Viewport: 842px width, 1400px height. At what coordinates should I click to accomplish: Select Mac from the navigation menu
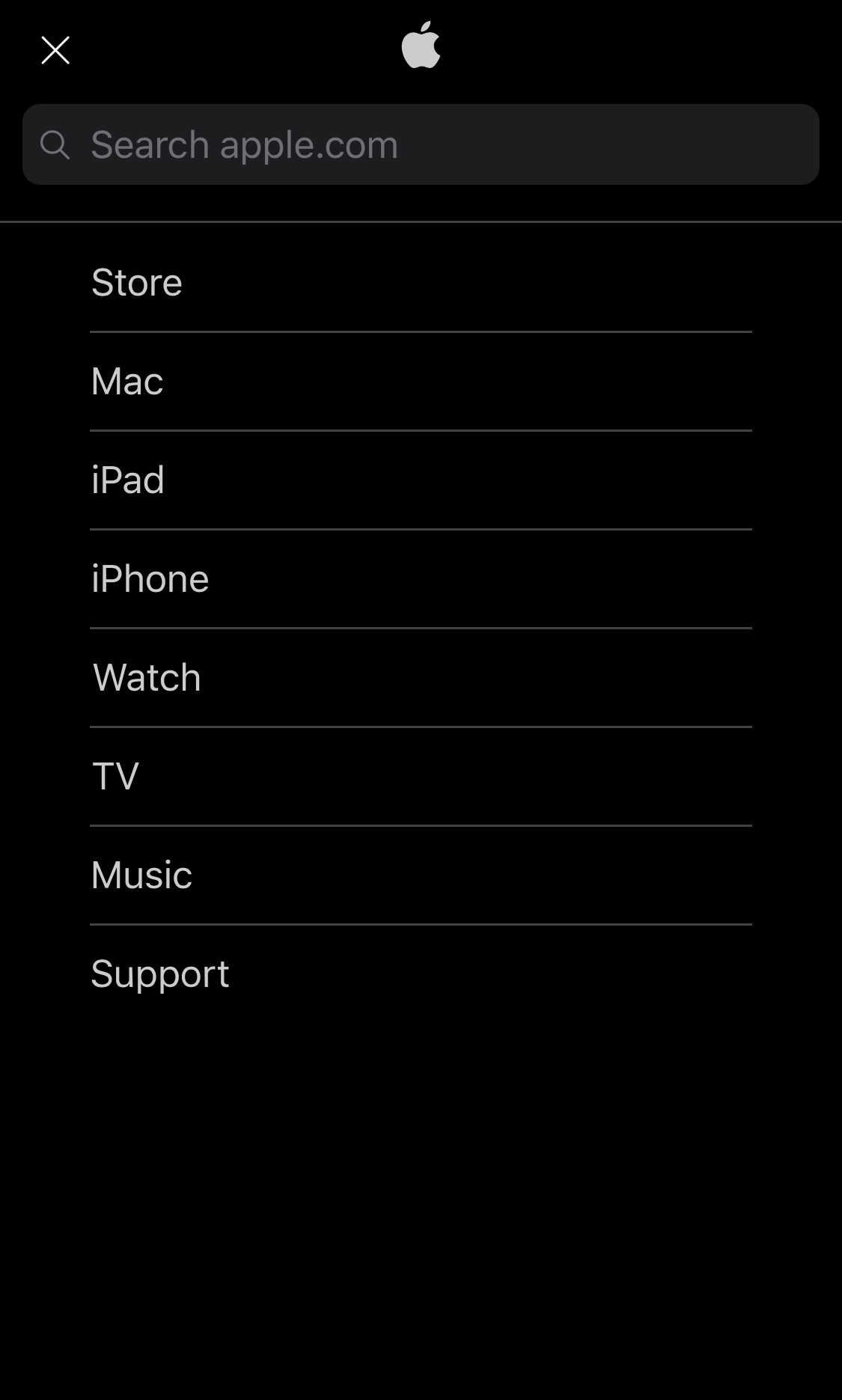(x=126, y=382)
